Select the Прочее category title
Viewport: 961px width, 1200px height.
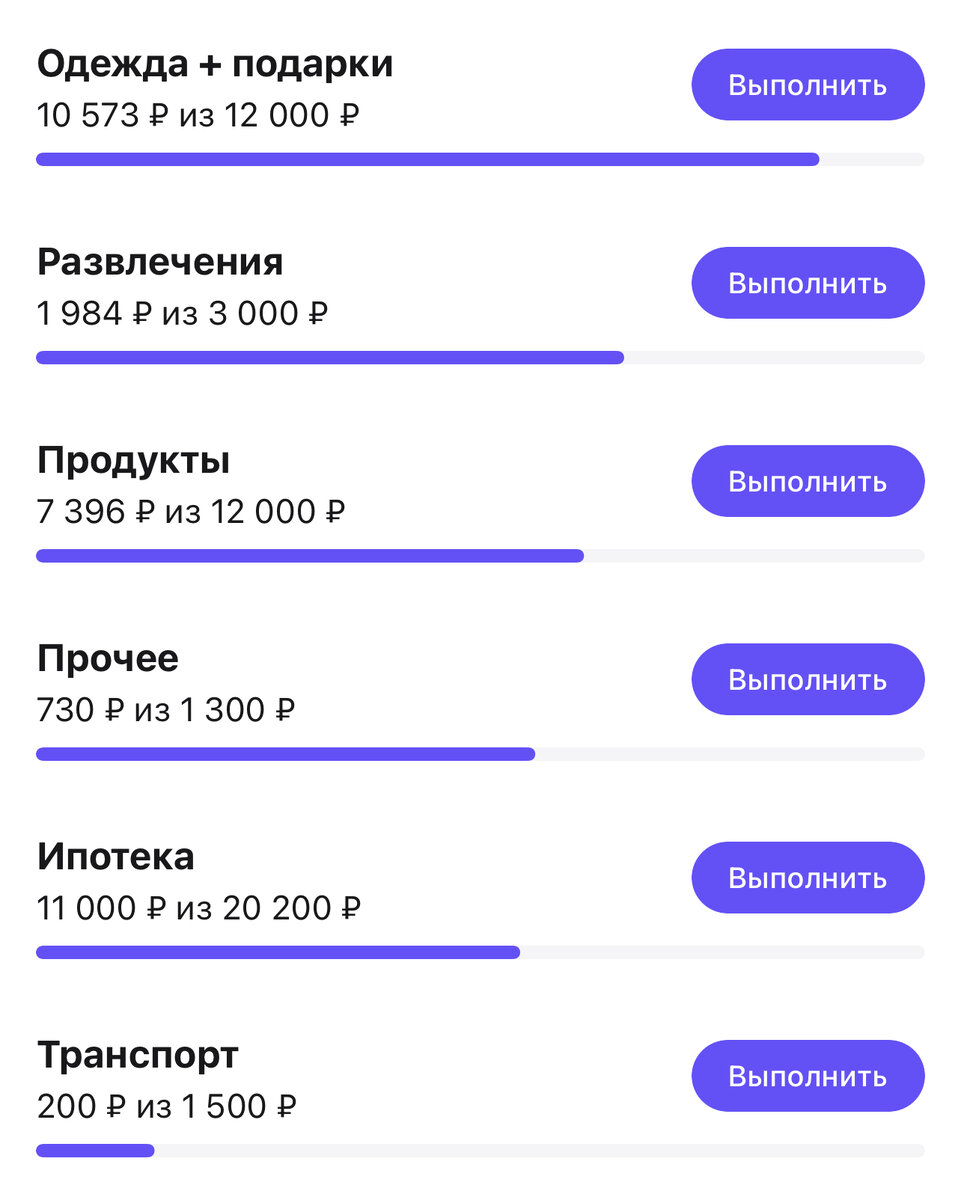tap(107, 658)
